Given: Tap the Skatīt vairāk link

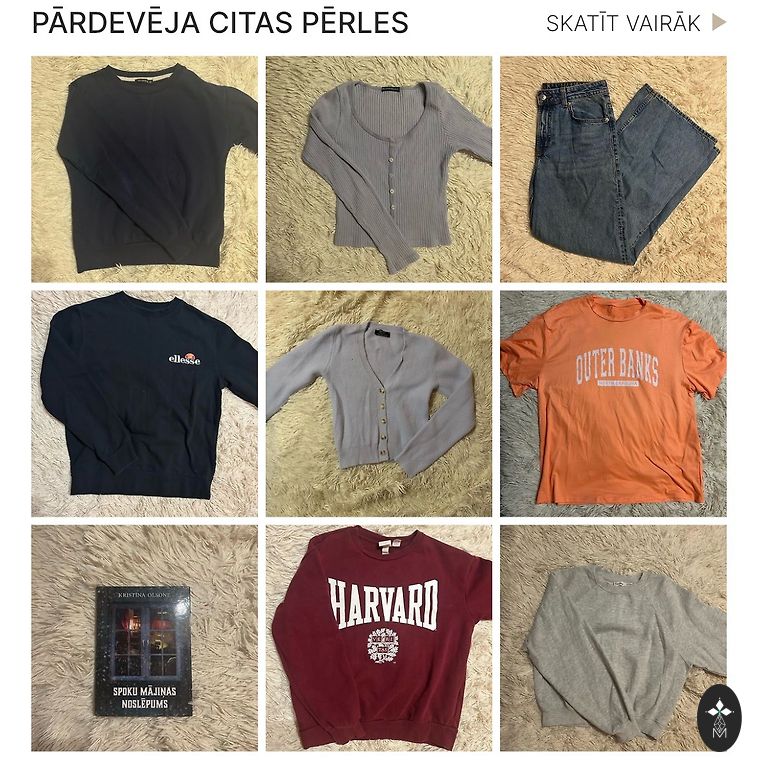Looking at the screenshot, I should point(635,23).
